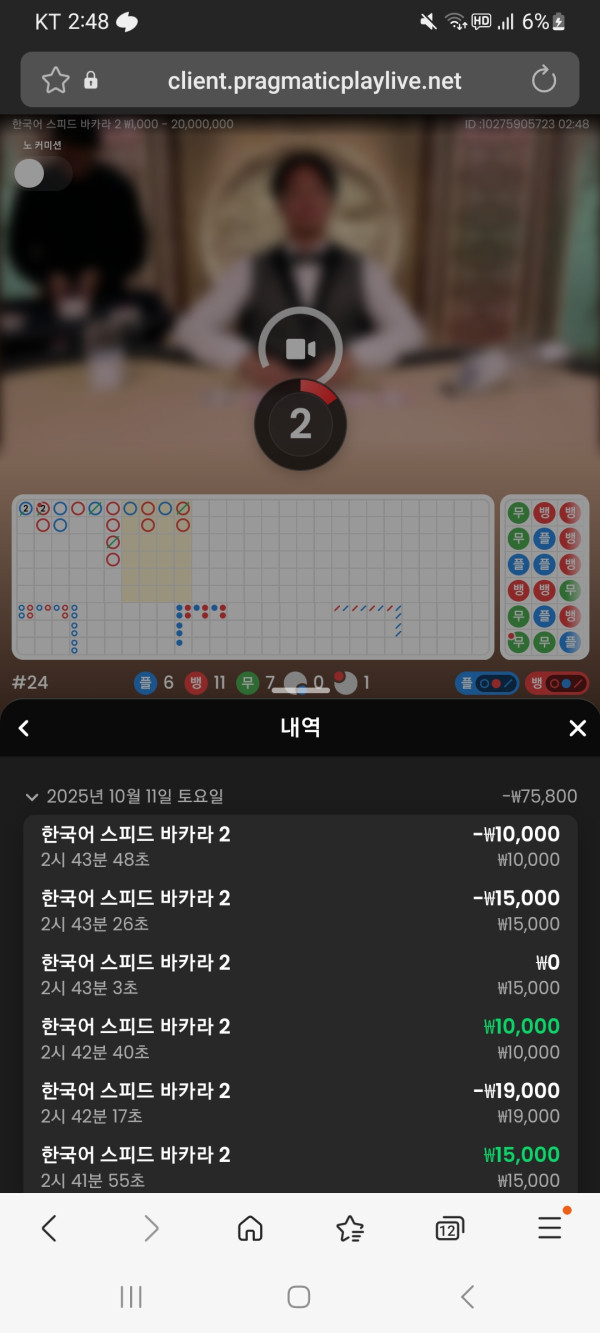Open the 2시 42분 40초 bet record
Viewport: 600px width, 1333px height.
[x=300, y=1038]
